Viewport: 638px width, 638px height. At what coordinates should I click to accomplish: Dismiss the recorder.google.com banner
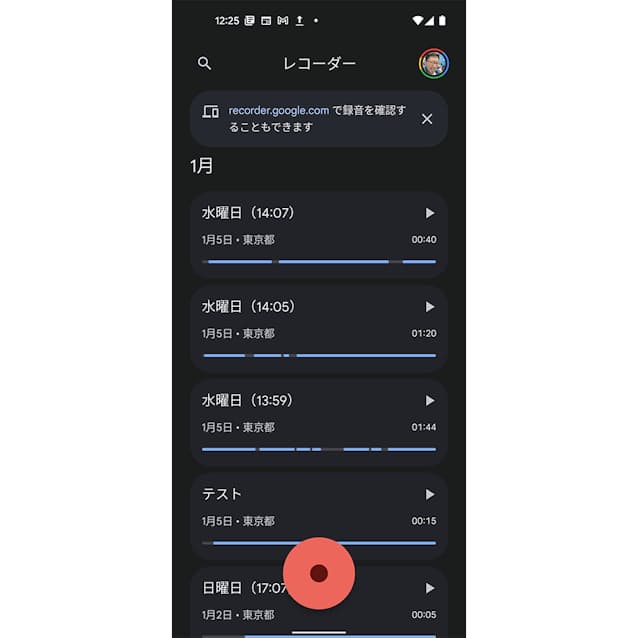(427, 119)
